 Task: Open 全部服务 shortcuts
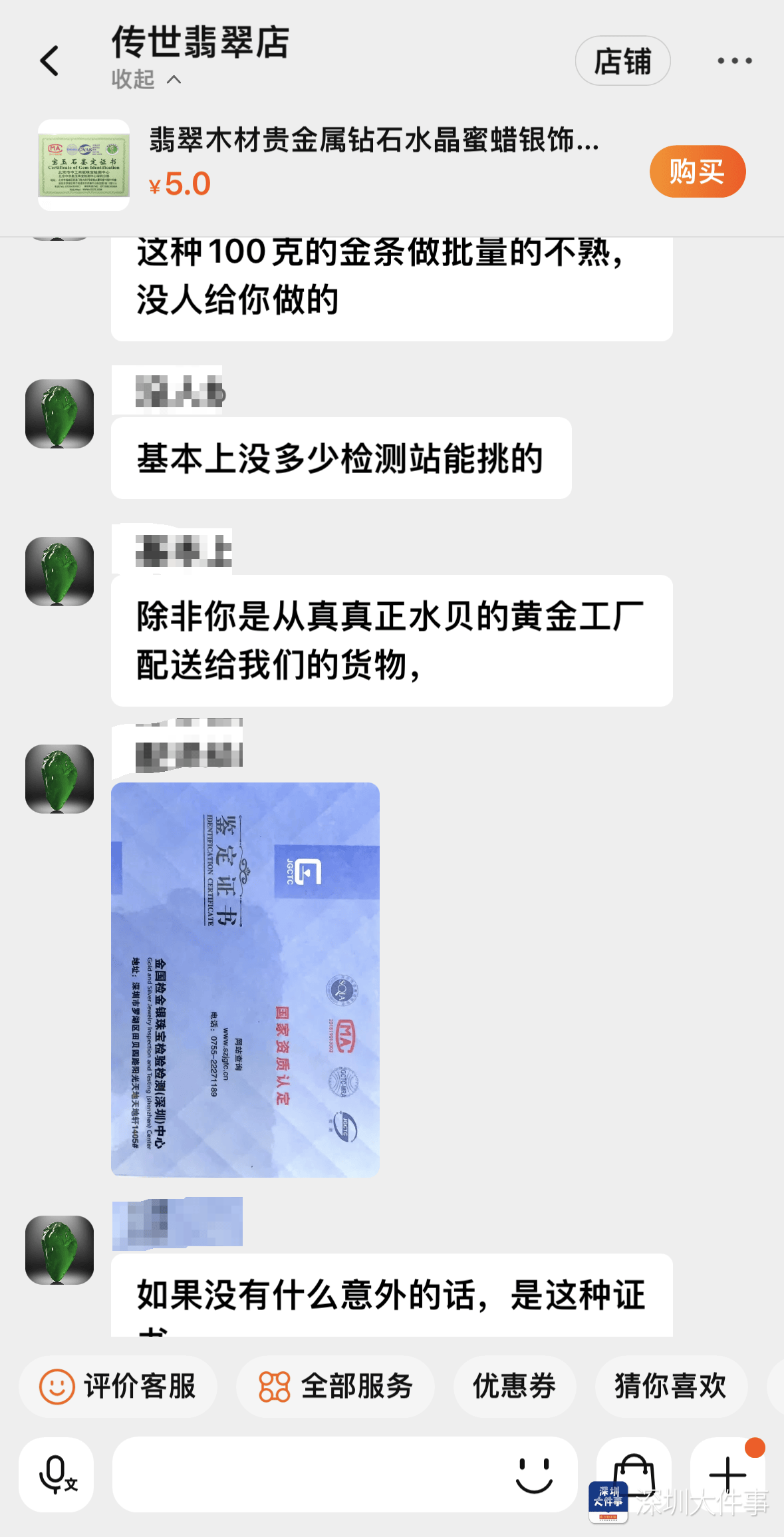(x=336, y=1387)
